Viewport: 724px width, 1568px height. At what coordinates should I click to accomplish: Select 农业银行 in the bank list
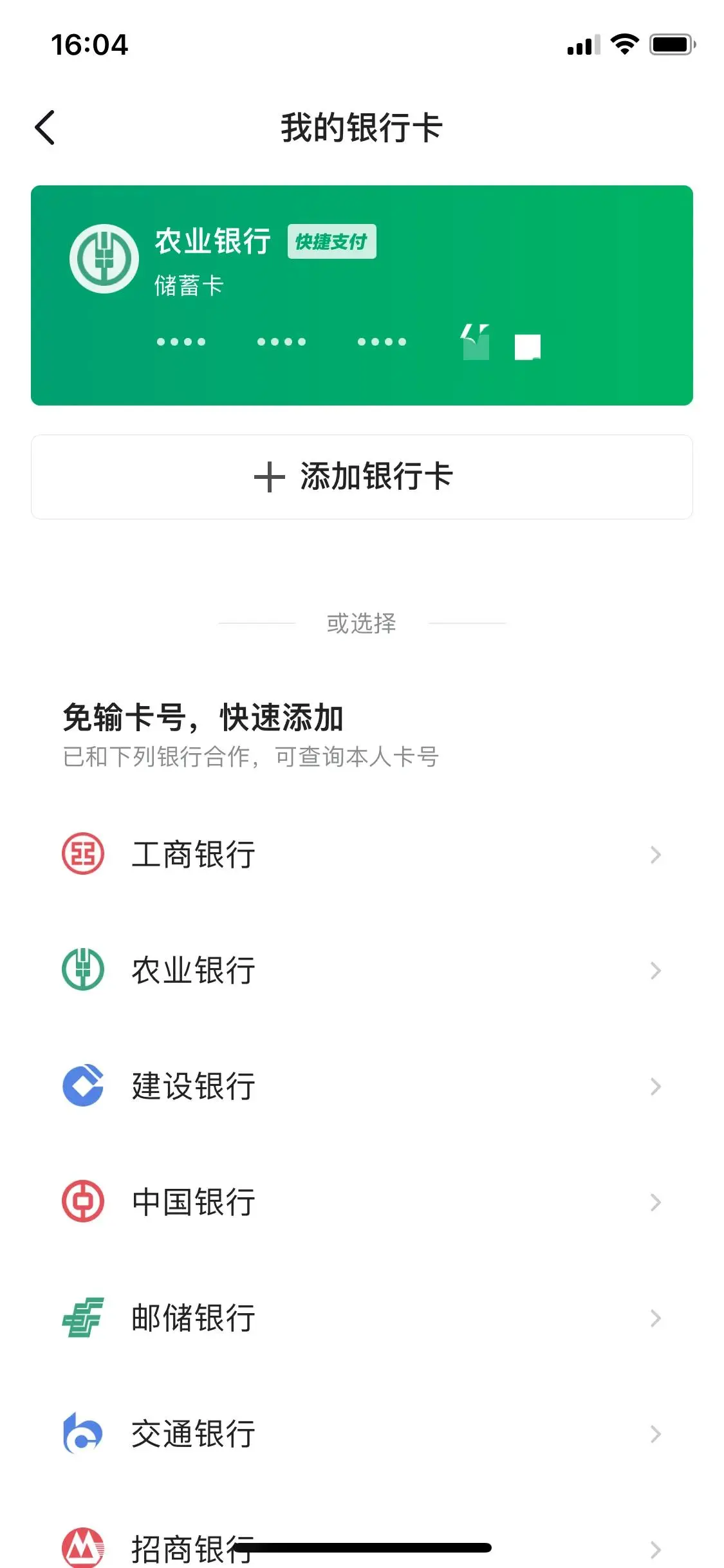(x=362, y=971)
